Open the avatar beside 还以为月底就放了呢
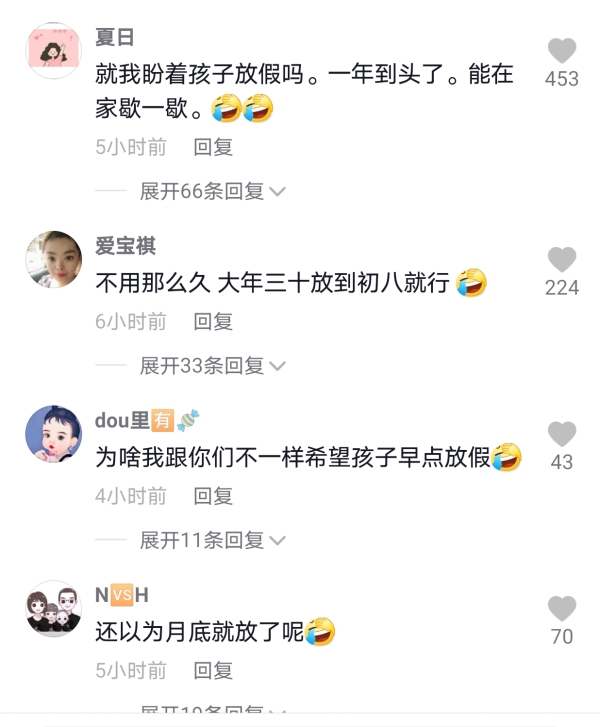The width and height of the screenshot is (600, 727). (53, 608)
